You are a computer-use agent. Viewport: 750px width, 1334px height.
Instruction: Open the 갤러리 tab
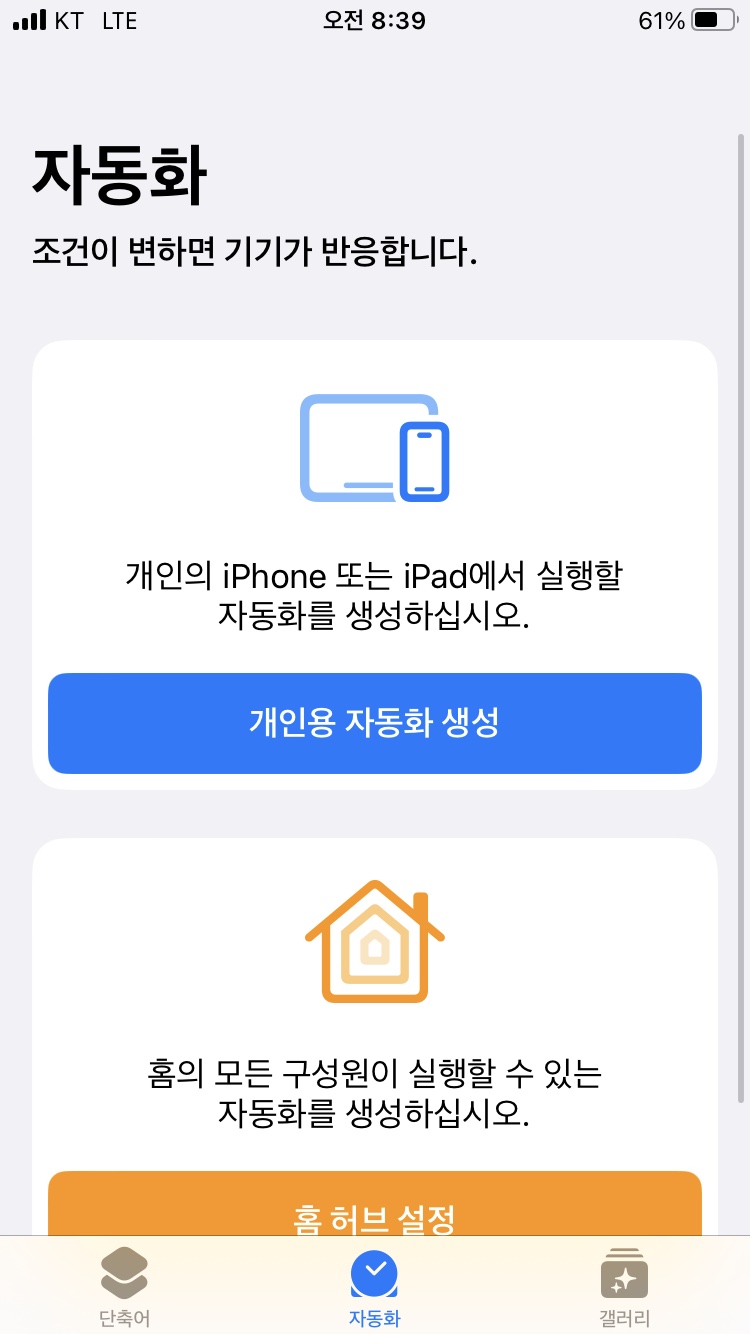pos(625,1286)
